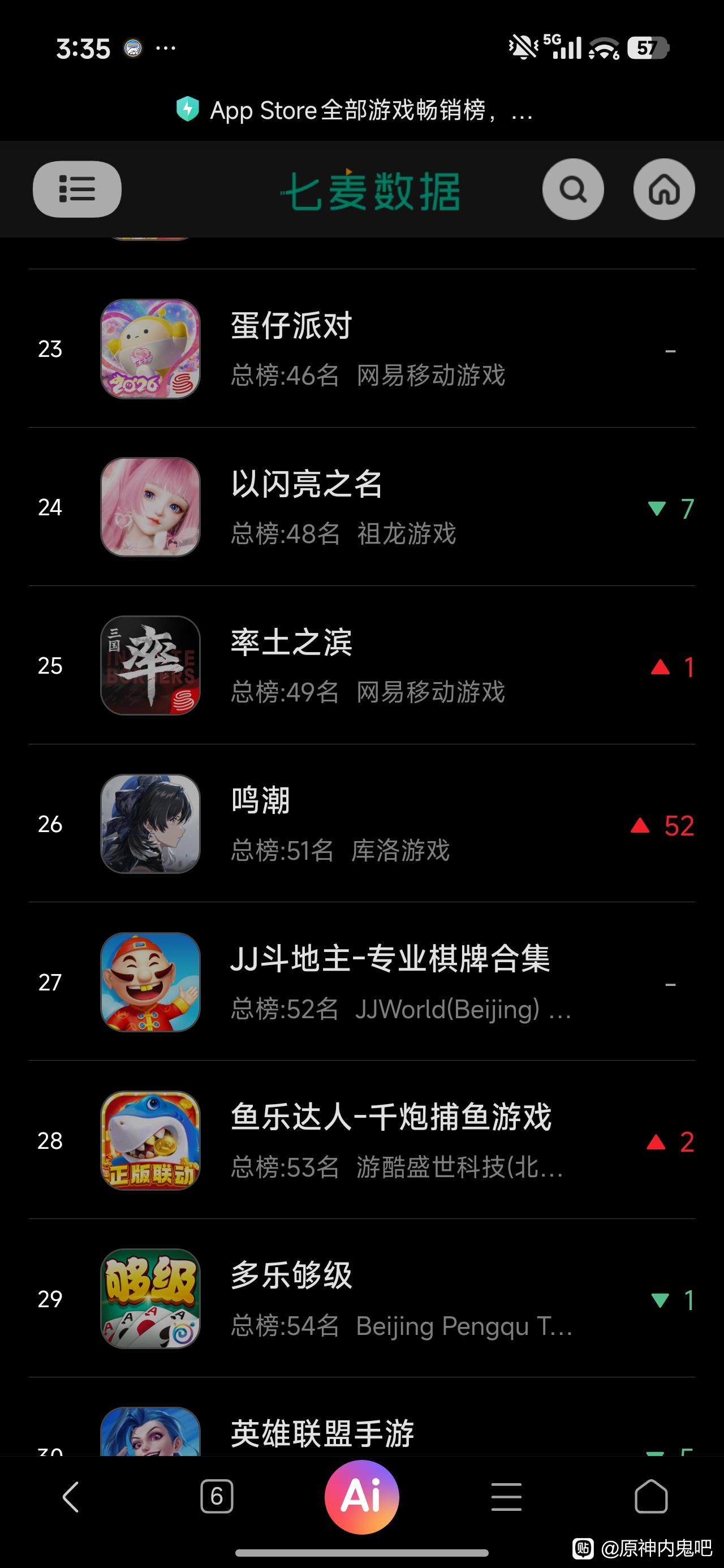Open the list menu button
Image resolution: width=724 pixels, height=1568 pixels.
tap(77, 189)
